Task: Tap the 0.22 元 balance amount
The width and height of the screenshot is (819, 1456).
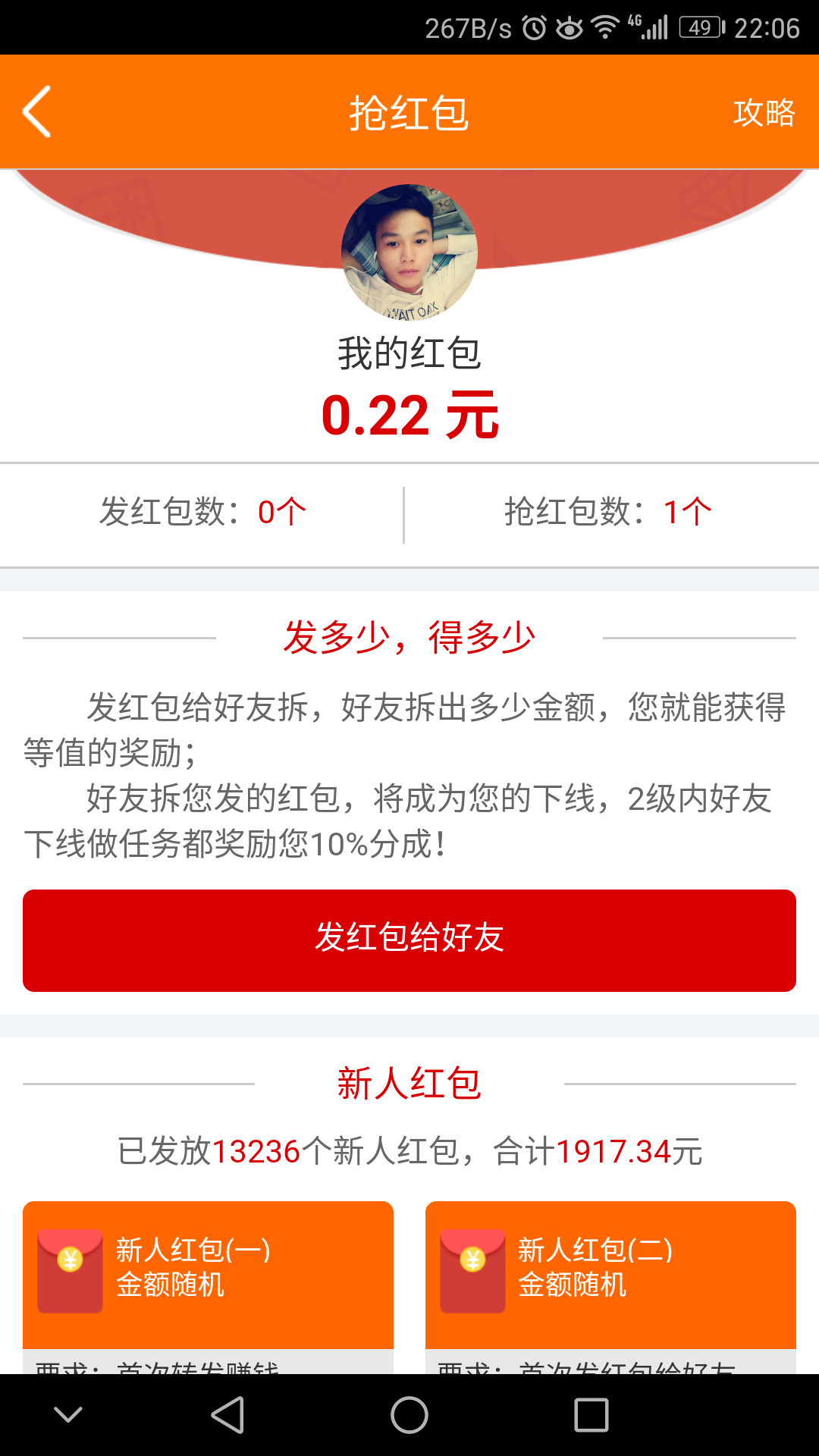Action: tap(409, 416)
